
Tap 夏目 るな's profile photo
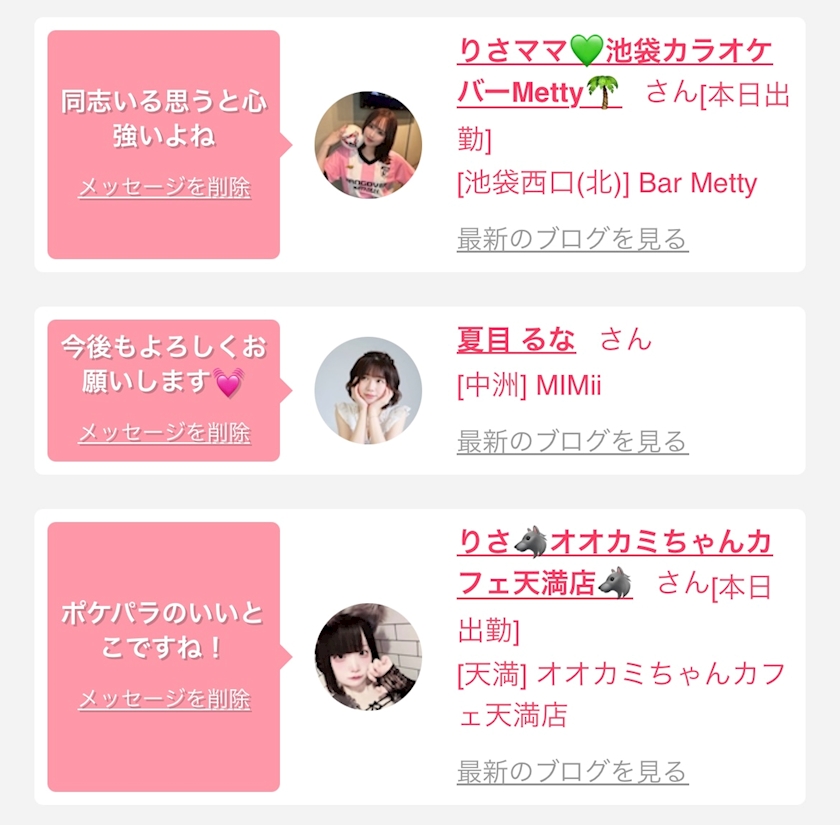[x=368, y=390]
